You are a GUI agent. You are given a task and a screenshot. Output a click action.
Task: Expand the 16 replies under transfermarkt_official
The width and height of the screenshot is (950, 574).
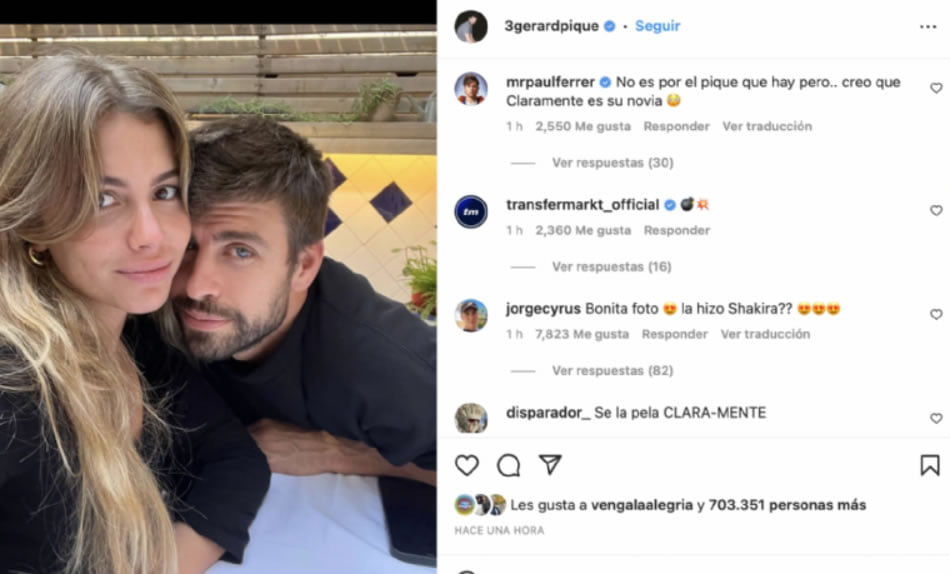[x=612, y=267]
